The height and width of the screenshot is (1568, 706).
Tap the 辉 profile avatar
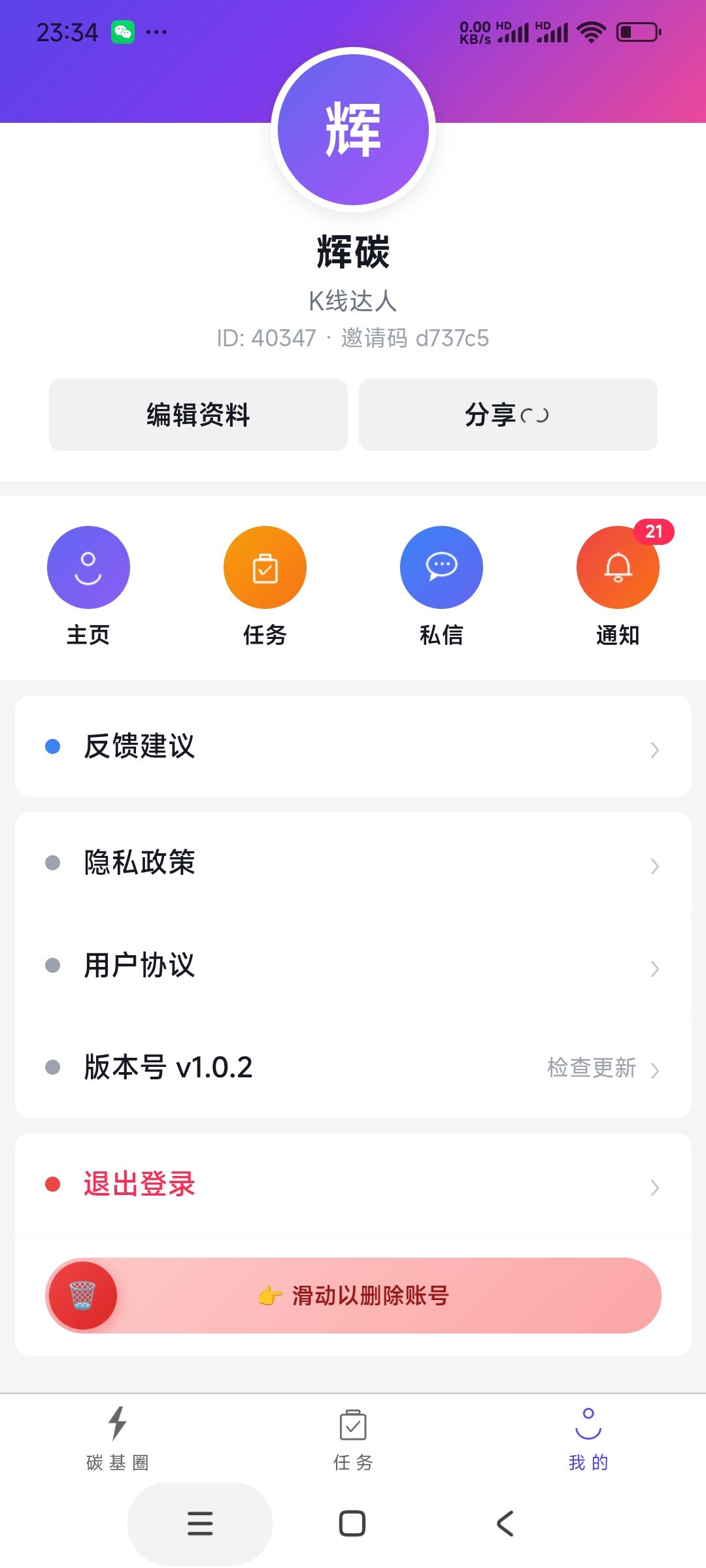(353, 129)
